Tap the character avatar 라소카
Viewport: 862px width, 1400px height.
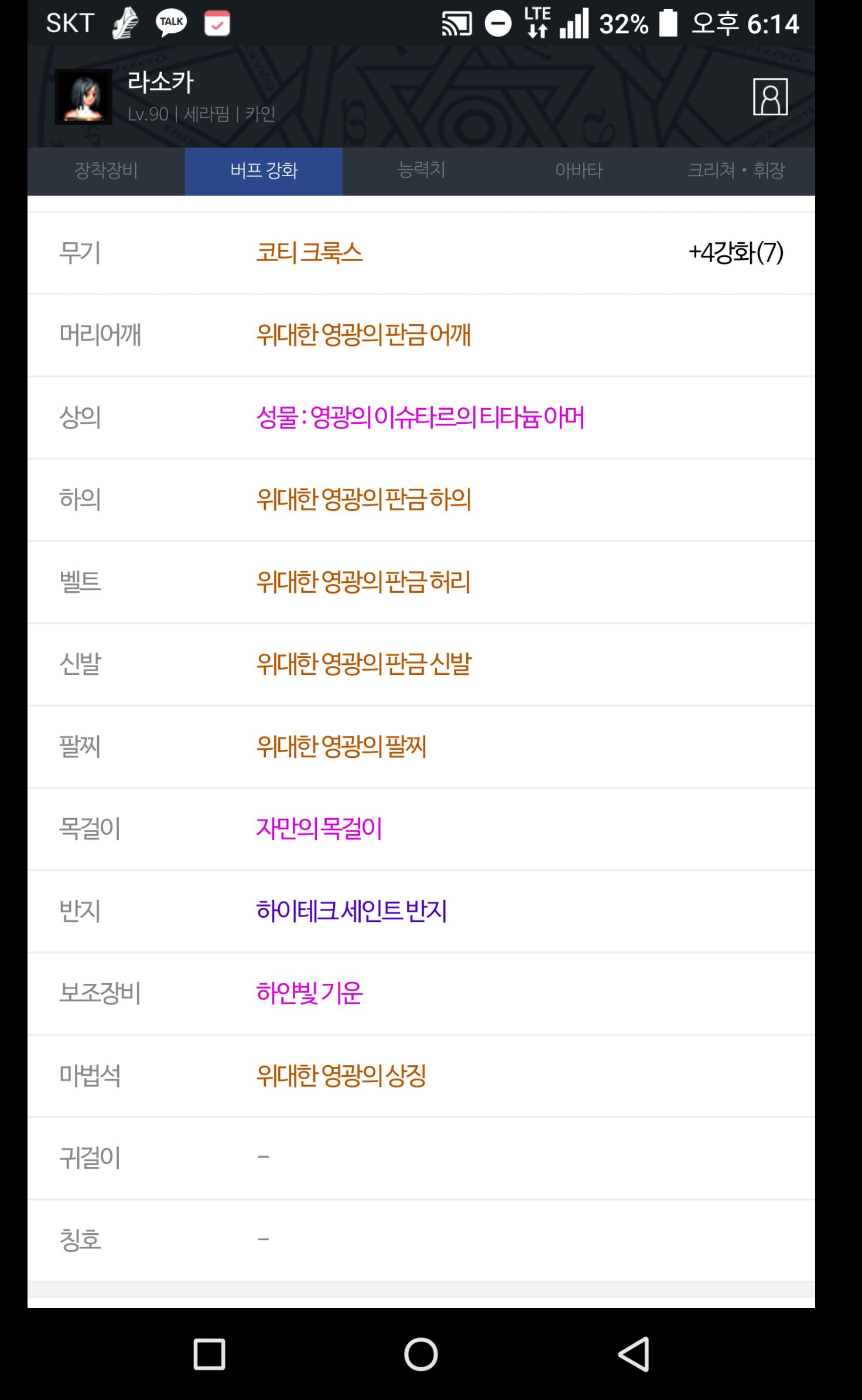(84, 97)
